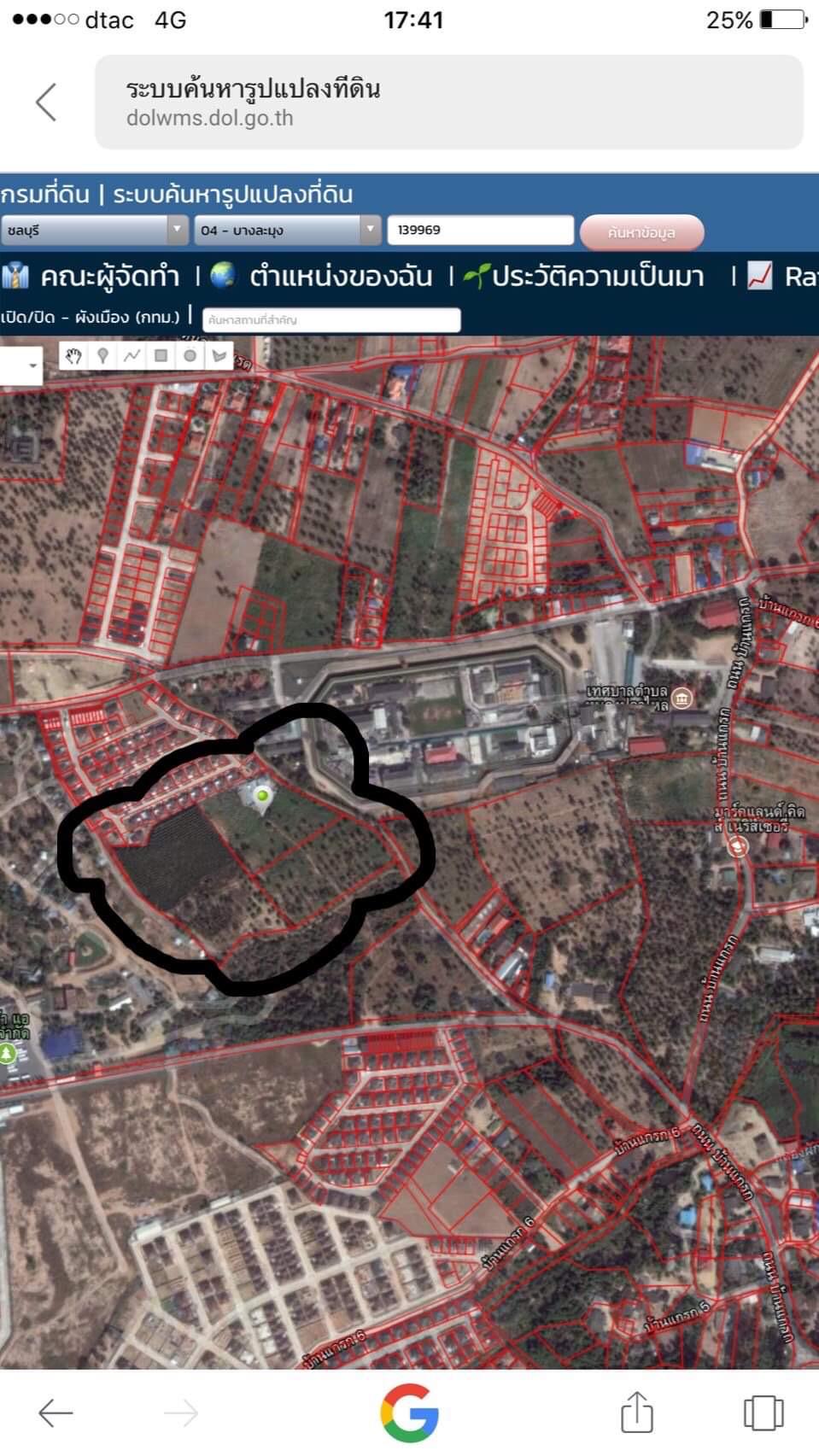This screenshot has height=1456, width=819.
Task: Go back using the top-left chevron
Action: coord(46,102)
